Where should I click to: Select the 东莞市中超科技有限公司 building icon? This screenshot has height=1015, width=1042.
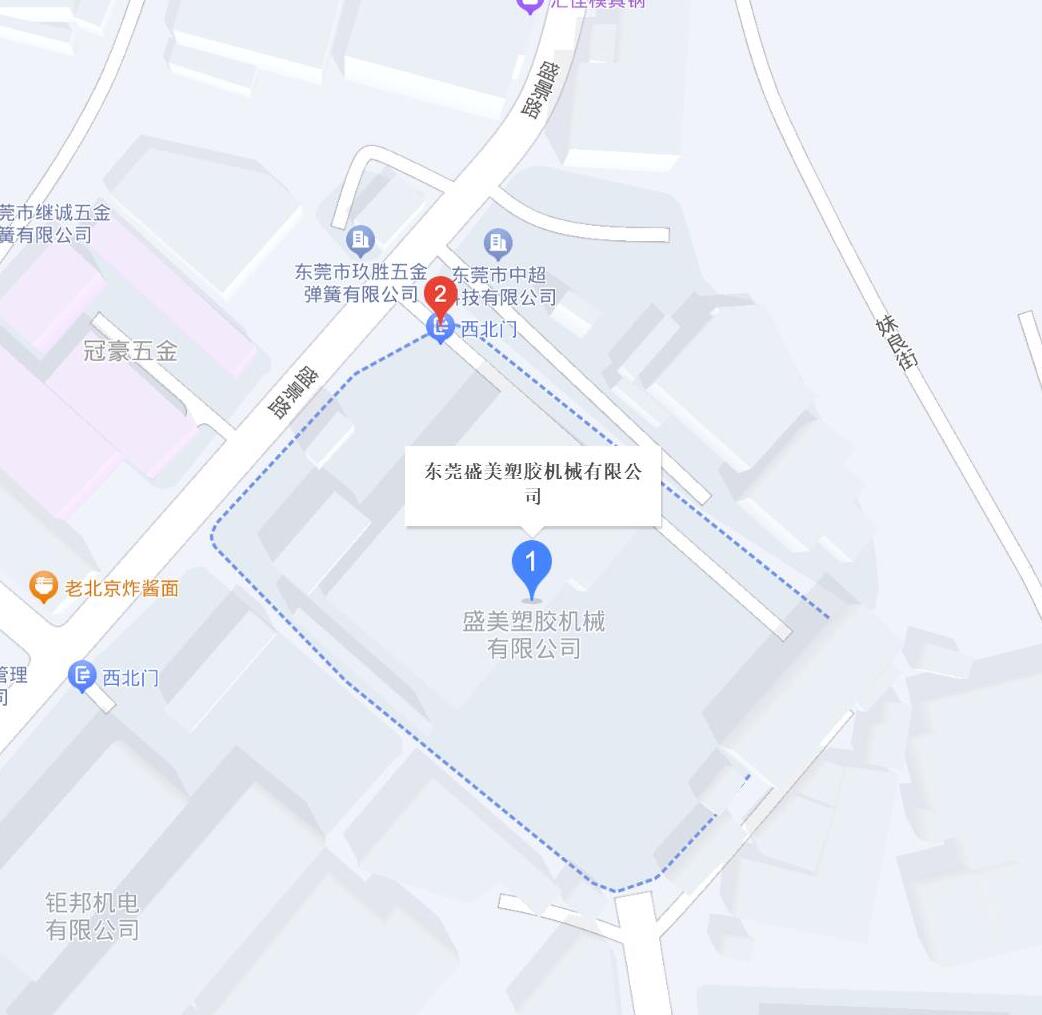click(x=498, y=243)
